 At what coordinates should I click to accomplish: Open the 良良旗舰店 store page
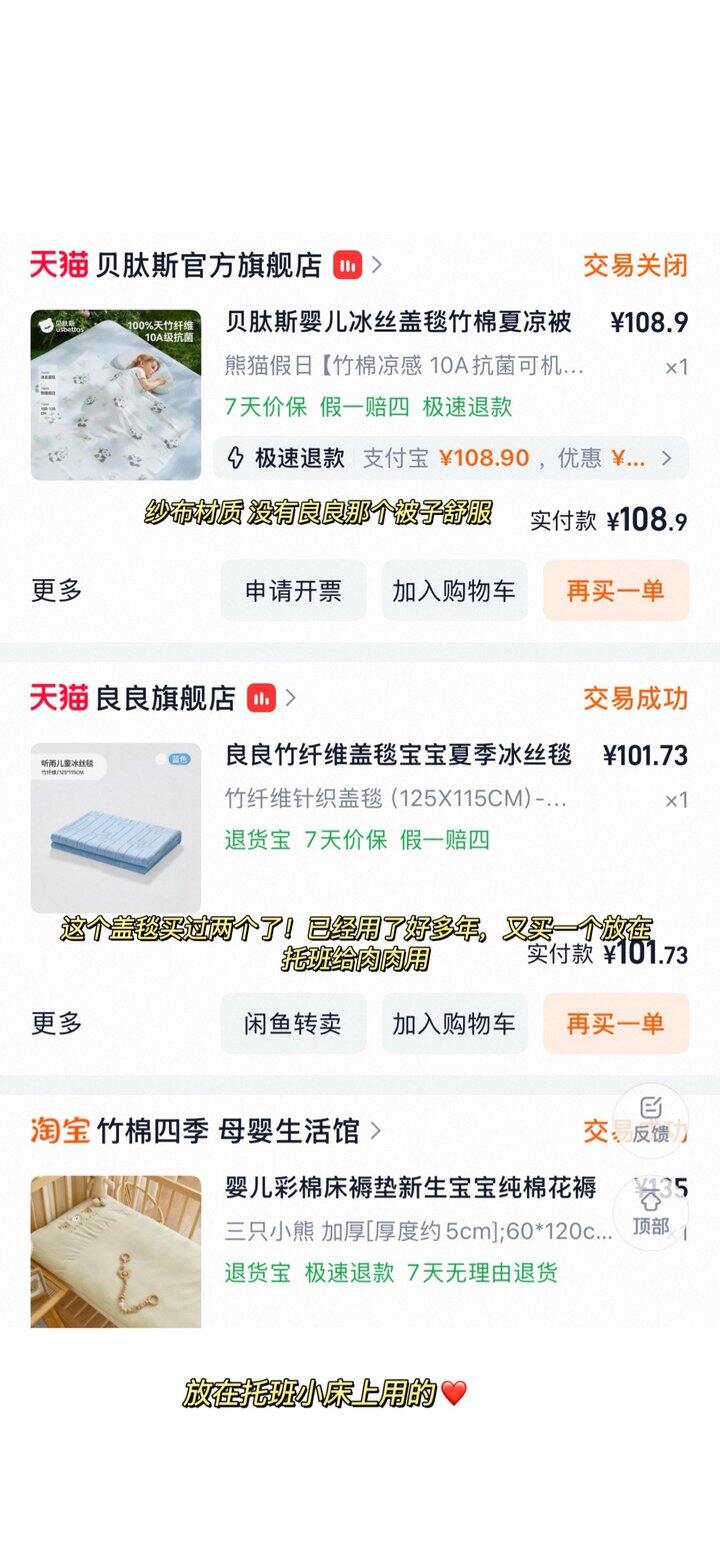(164, 697)
